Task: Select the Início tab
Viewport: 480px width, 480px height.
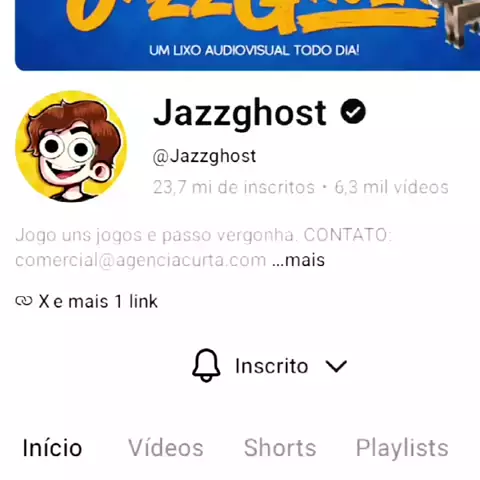Action: coord(52,448)
